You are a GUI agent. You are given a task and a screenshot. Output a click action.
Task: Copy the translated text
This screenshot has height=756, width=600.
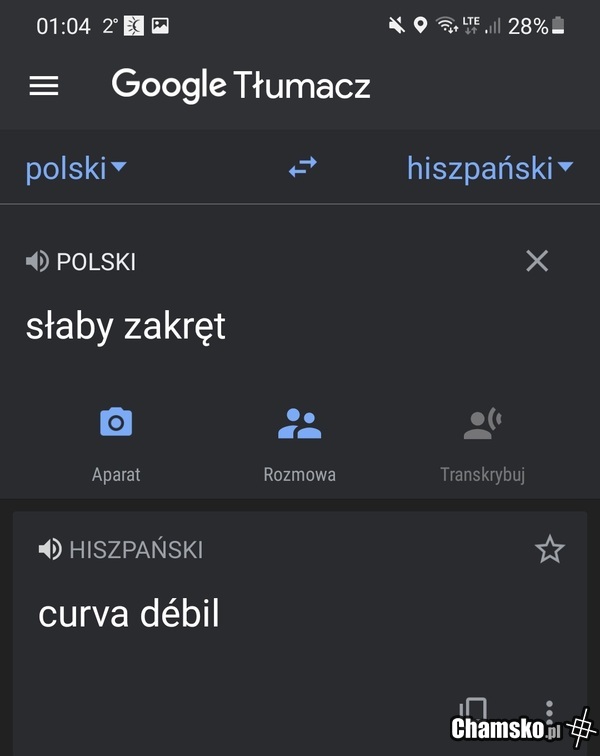click(x=474, y=711)
